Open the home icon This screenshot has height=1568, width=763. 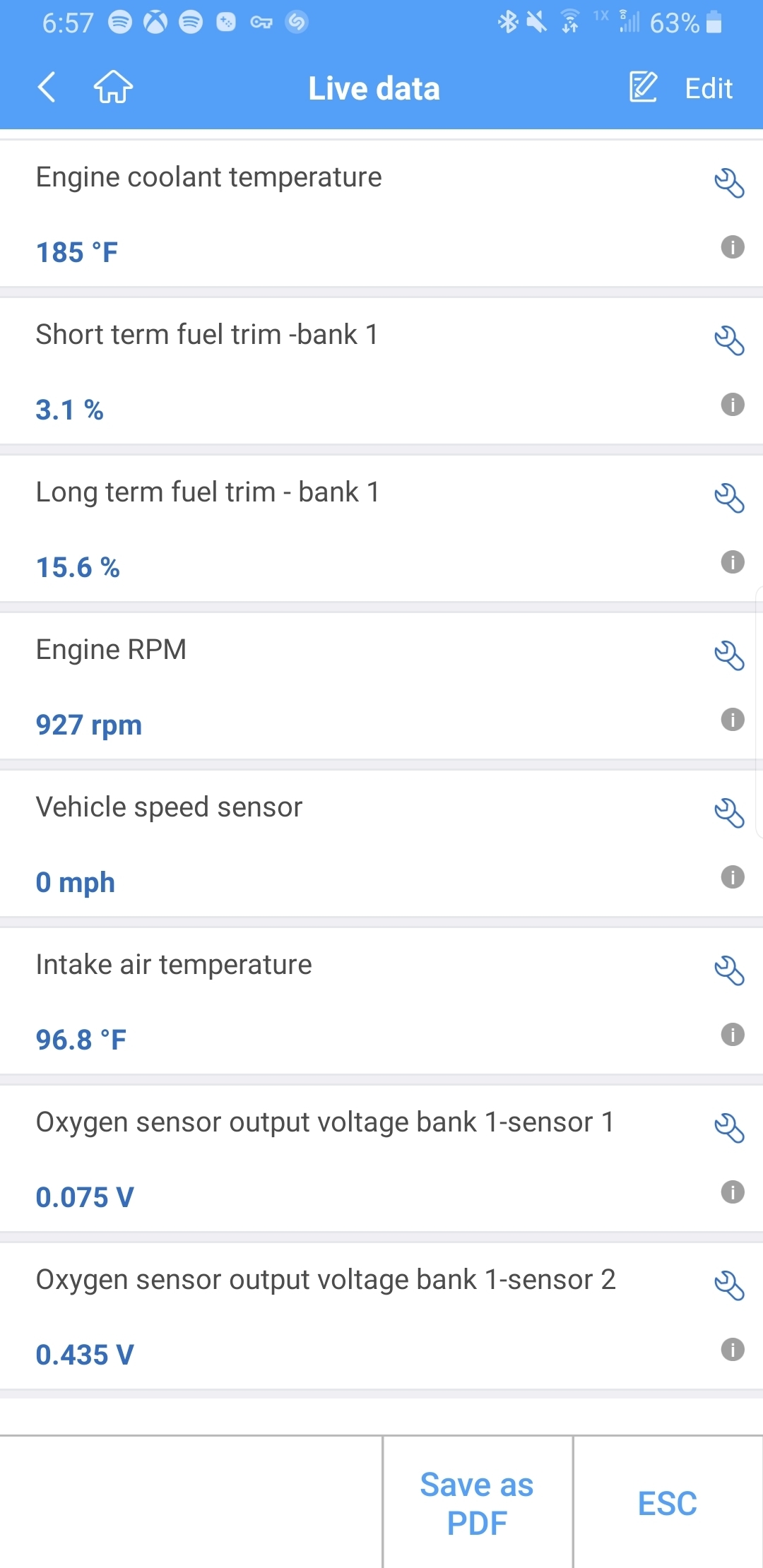tap(113, 88)
